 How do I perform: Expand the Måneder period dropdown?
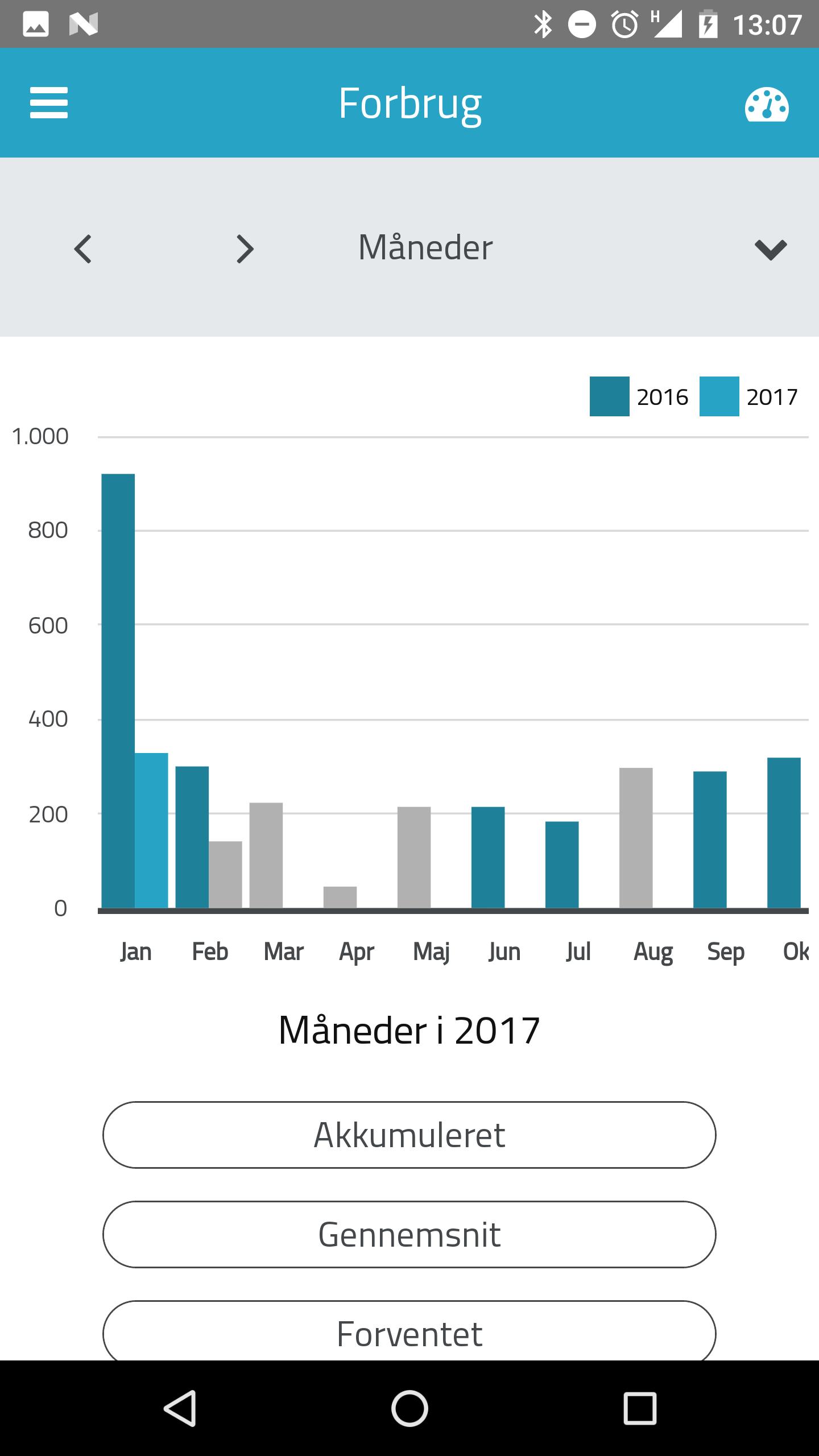pos(770,249)
